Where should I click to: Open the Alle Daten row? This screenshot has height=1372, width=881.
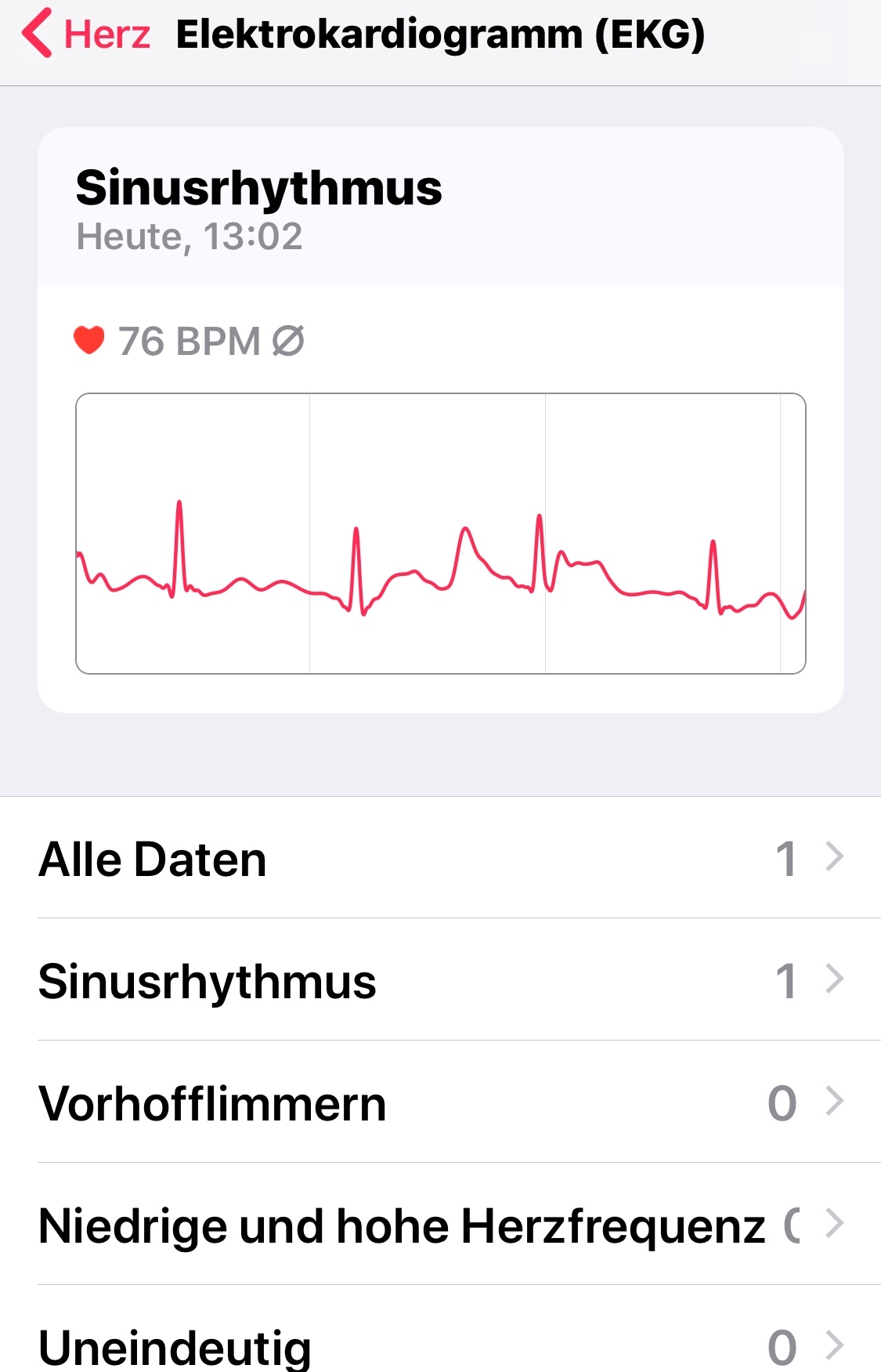point(440,859)
